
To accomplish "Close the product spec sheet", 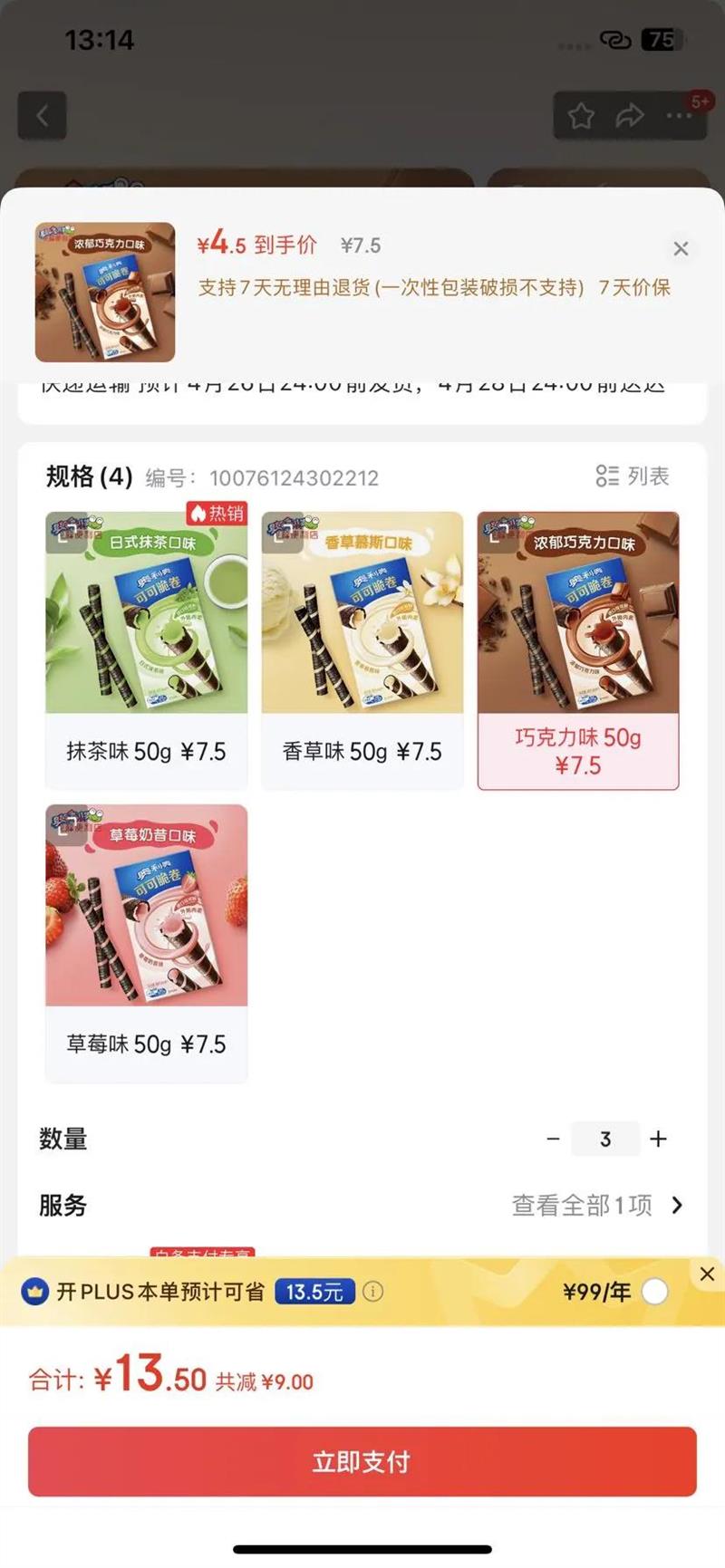I will tap(681, 248).
